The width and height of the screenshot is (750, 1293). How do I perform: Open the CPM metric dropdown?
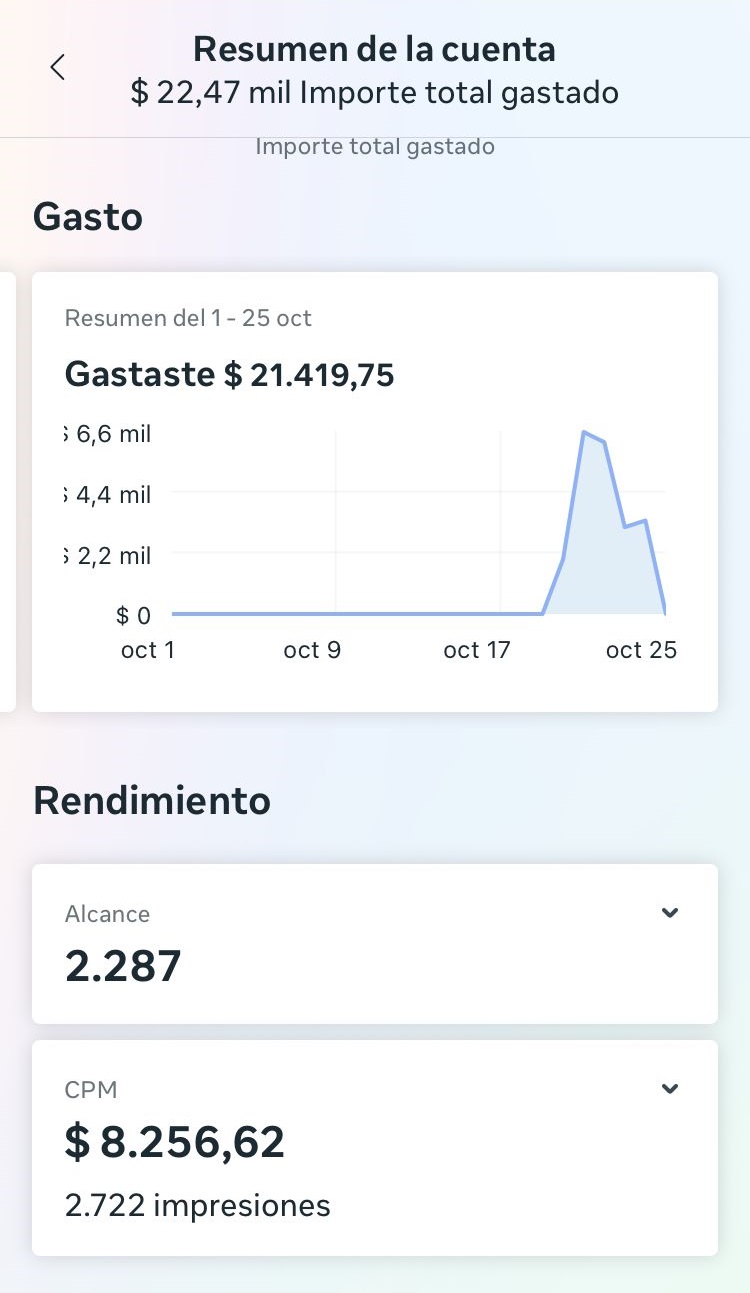tap(670, 1088)
